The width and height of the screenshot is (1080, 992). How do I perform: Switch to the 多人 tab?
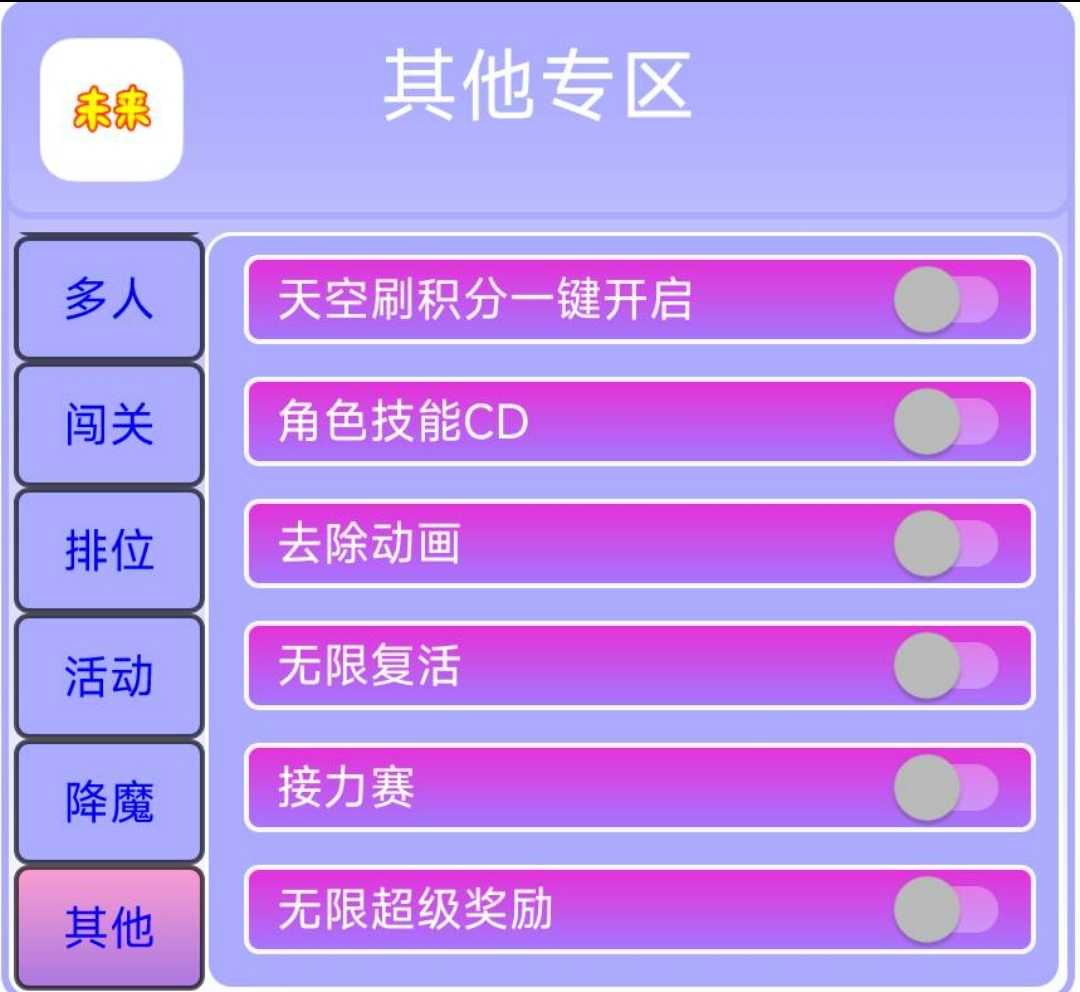pyautogui.click(x=109, y=298)
